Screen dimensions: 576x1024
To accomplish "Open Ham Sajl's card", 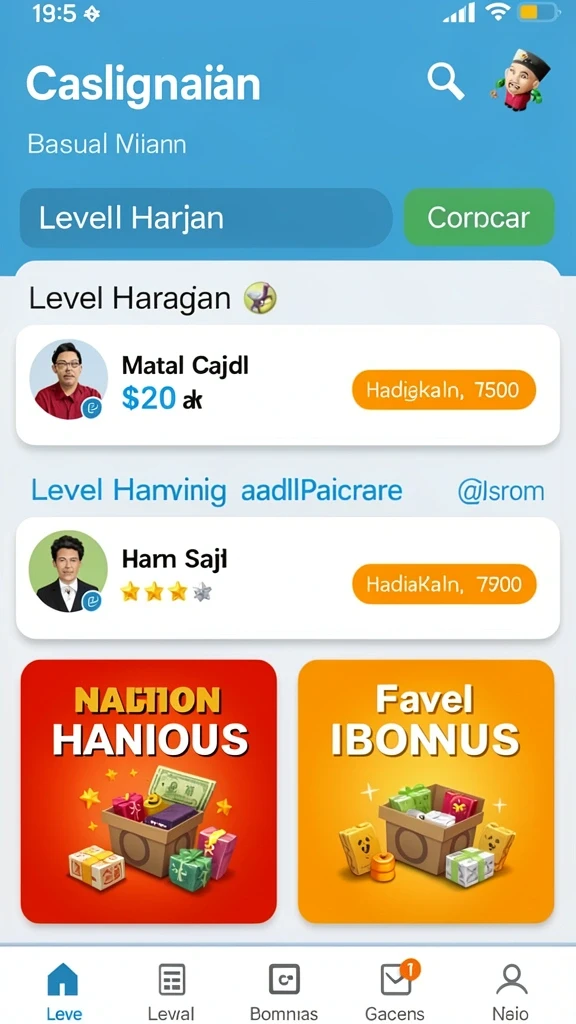I will tap(287, 578).
